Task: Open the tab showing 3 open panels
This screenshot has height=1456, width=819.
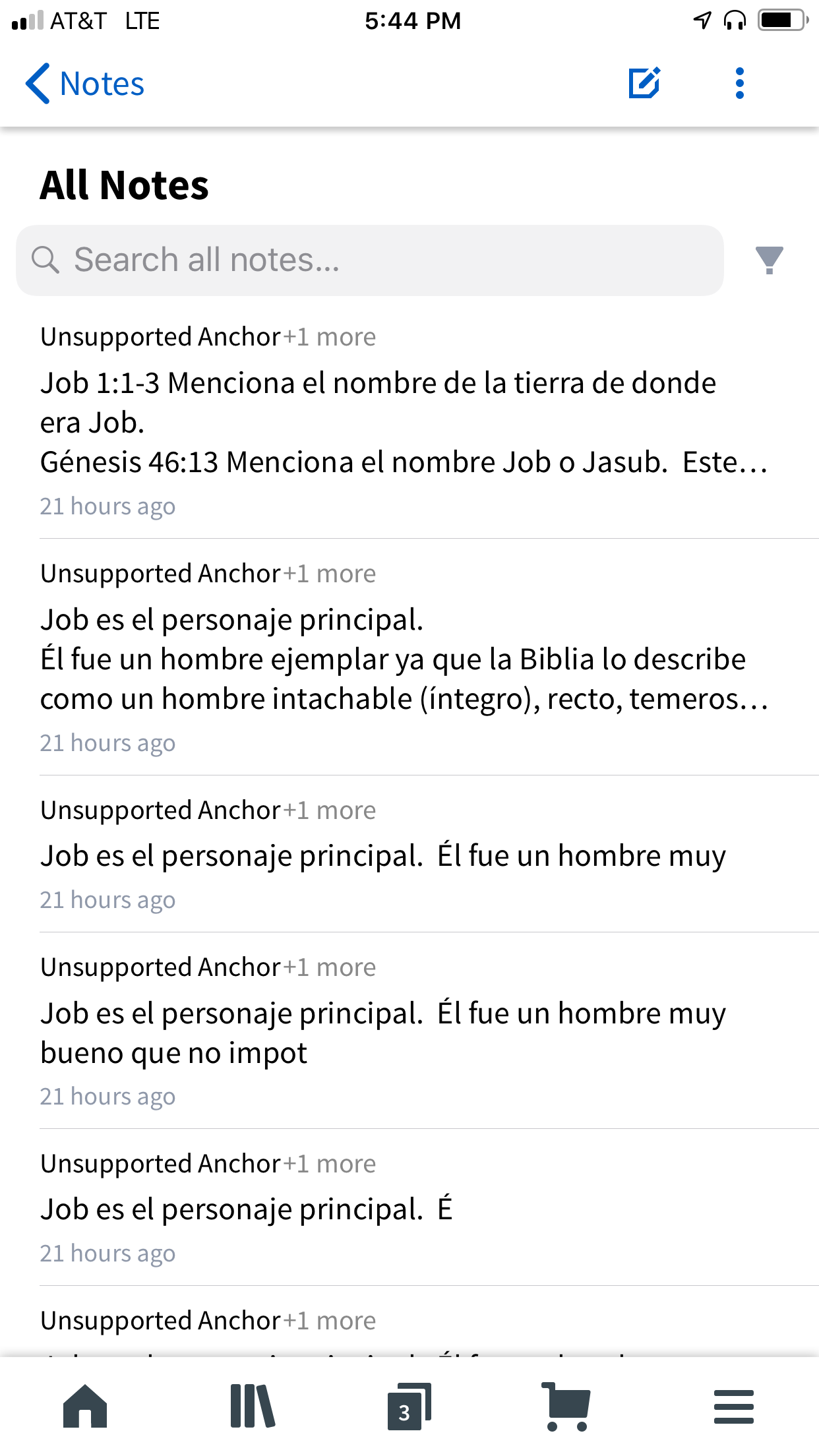Action: [409, 1406]
